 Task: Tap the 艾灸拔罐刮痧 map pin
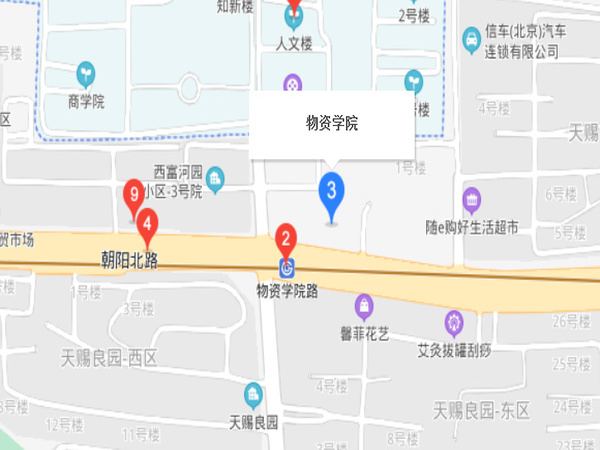coord(455,322)
